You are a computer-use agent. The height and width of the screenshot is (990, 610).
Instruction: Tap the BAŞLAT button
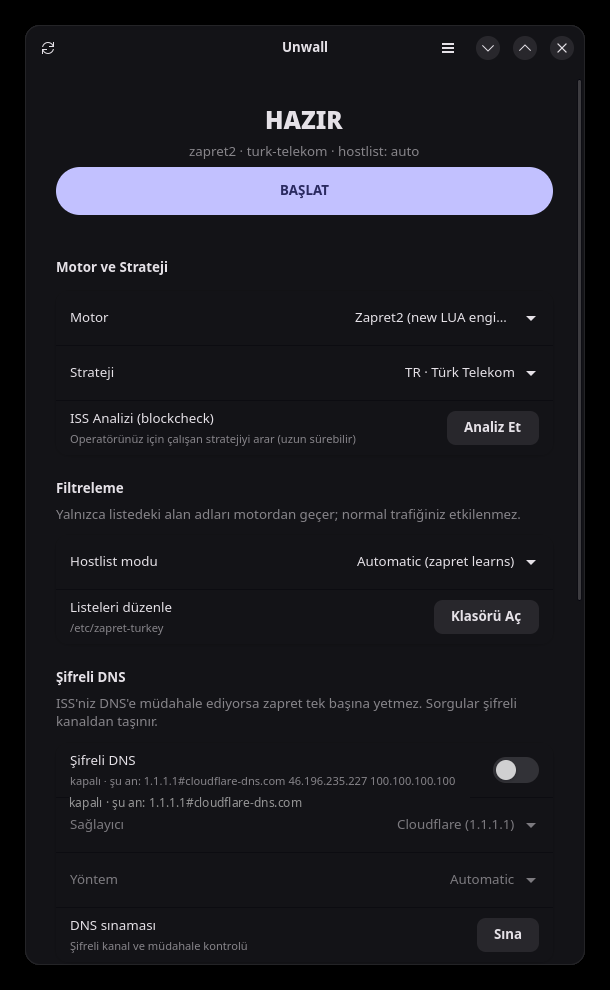click(x=304, y=191)
